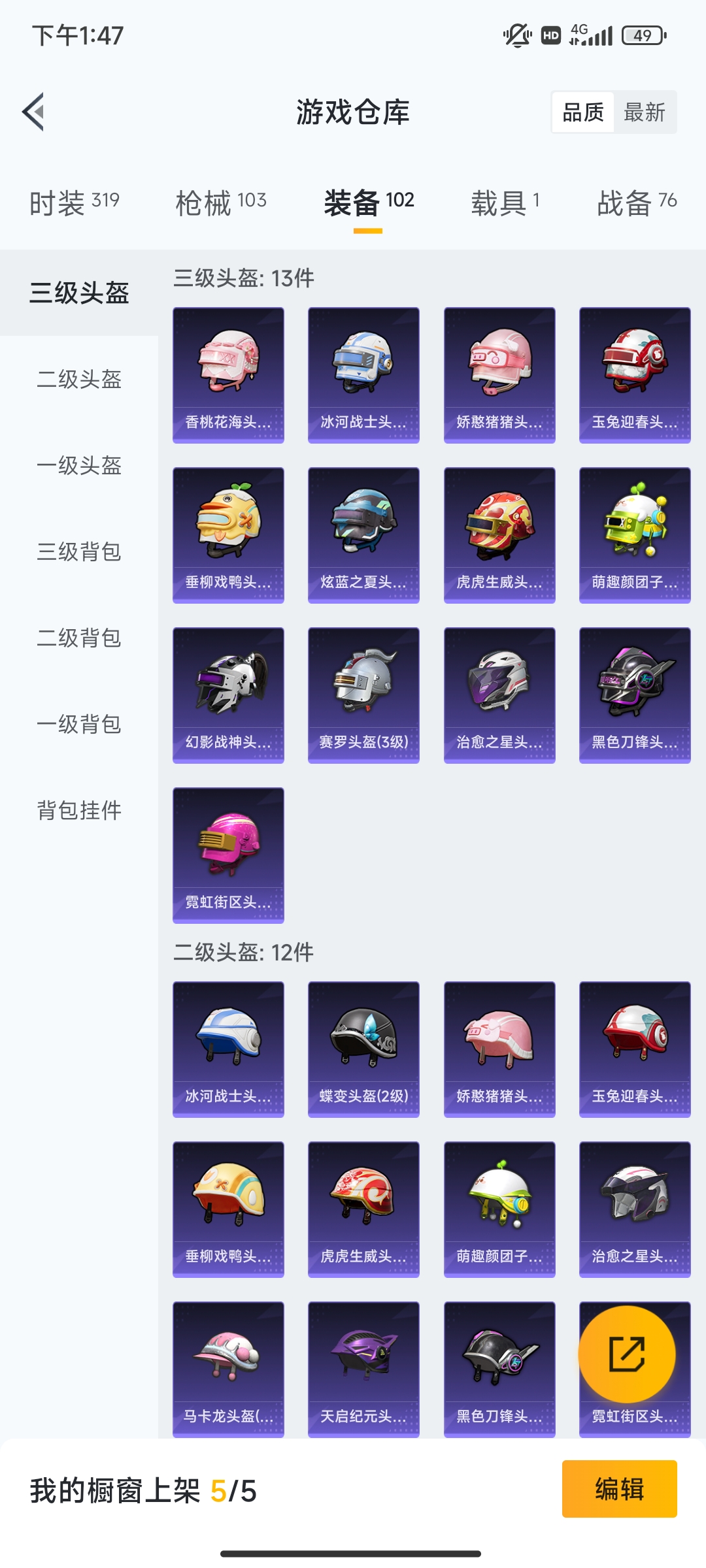Open the 马卡龙头盔 item
Viewport: 706px width, 1568px height.
tap(228, 1370)
